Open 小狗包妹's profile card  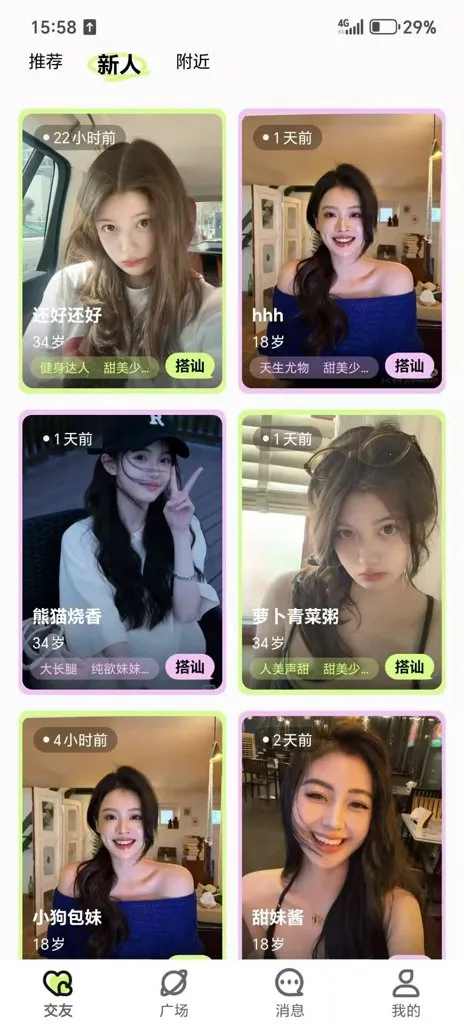point(122,835)
